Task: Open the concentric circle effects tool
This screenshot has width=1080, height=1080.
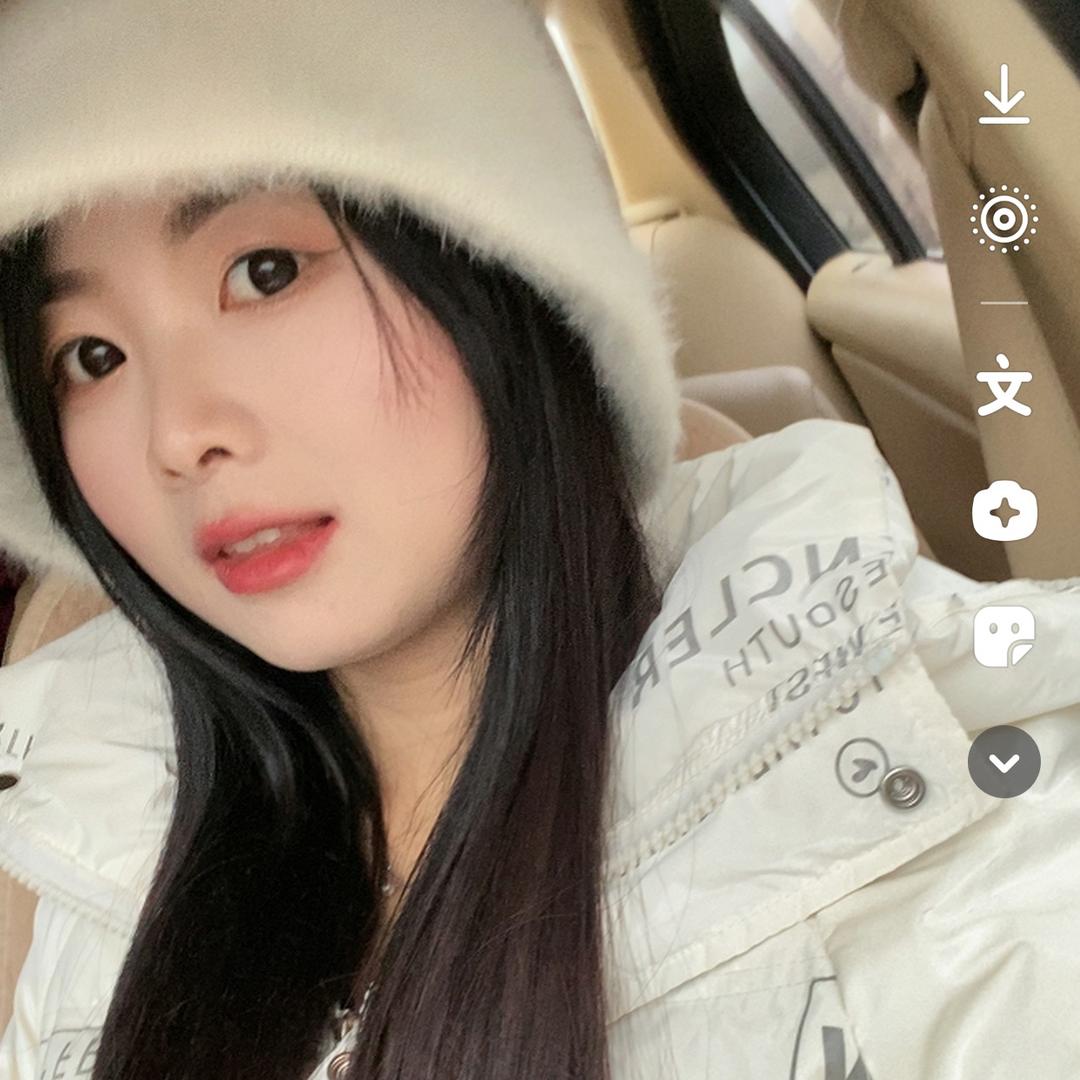Action: click(1004, 219)
